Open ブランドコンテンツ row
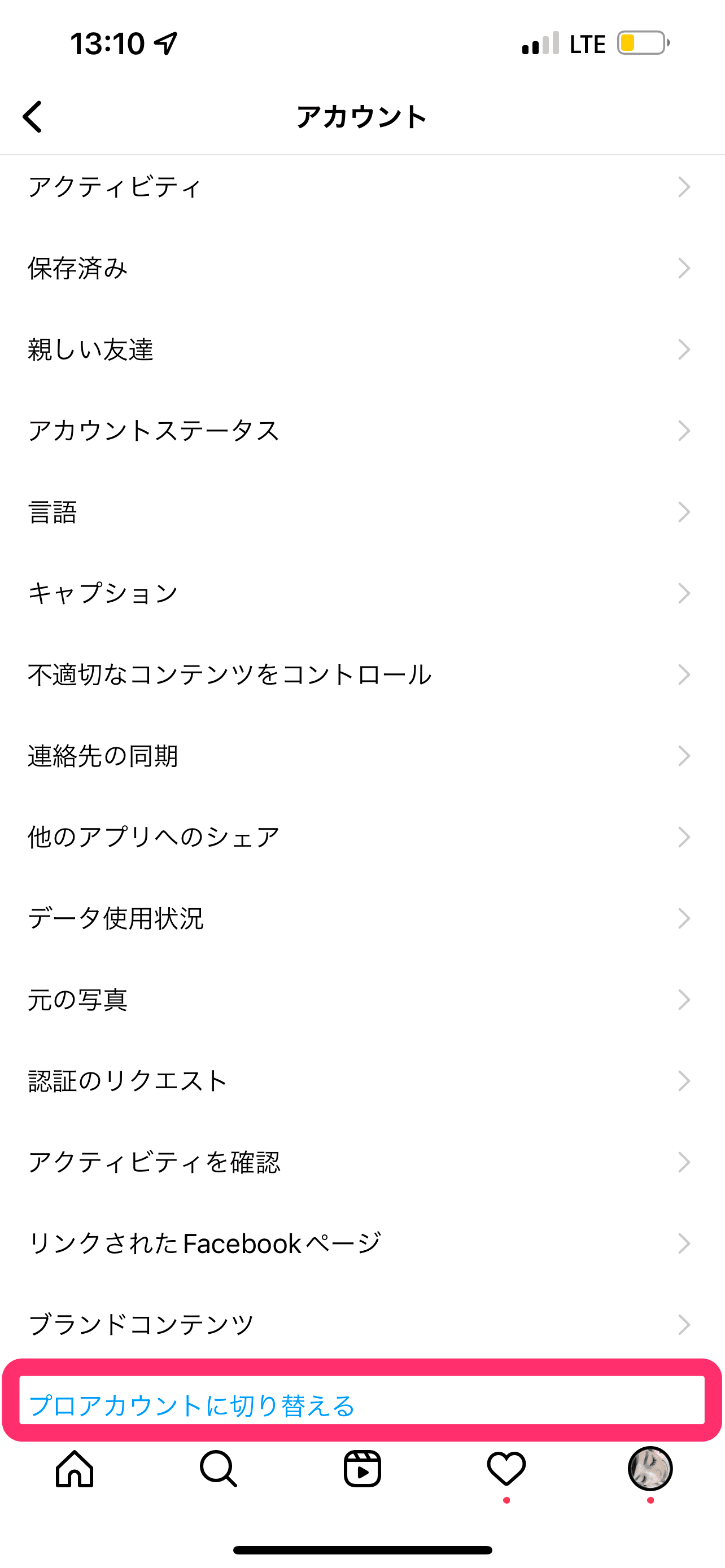This screenshot has width=725, height=1568. pyautogui.click(x=361, y=1325)
